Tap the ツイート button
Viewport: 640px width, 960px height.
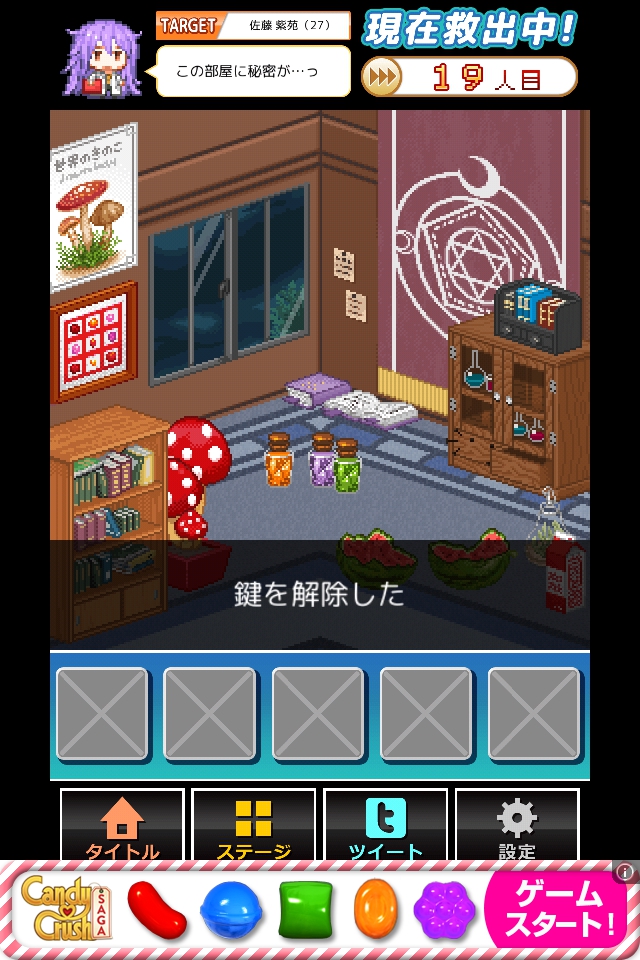(385, 826)
